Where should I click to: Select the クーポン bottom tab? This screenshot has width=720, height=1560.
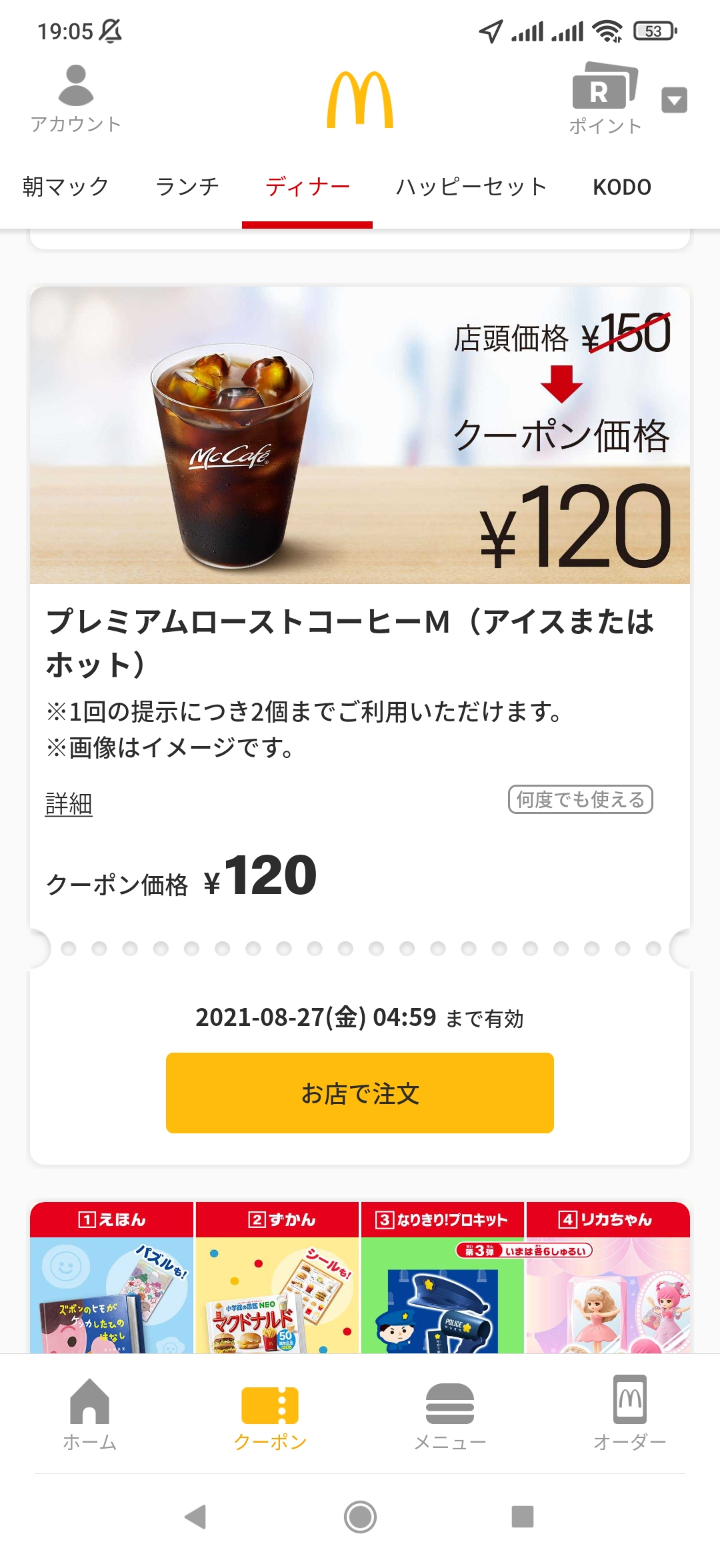point(270,1414)
